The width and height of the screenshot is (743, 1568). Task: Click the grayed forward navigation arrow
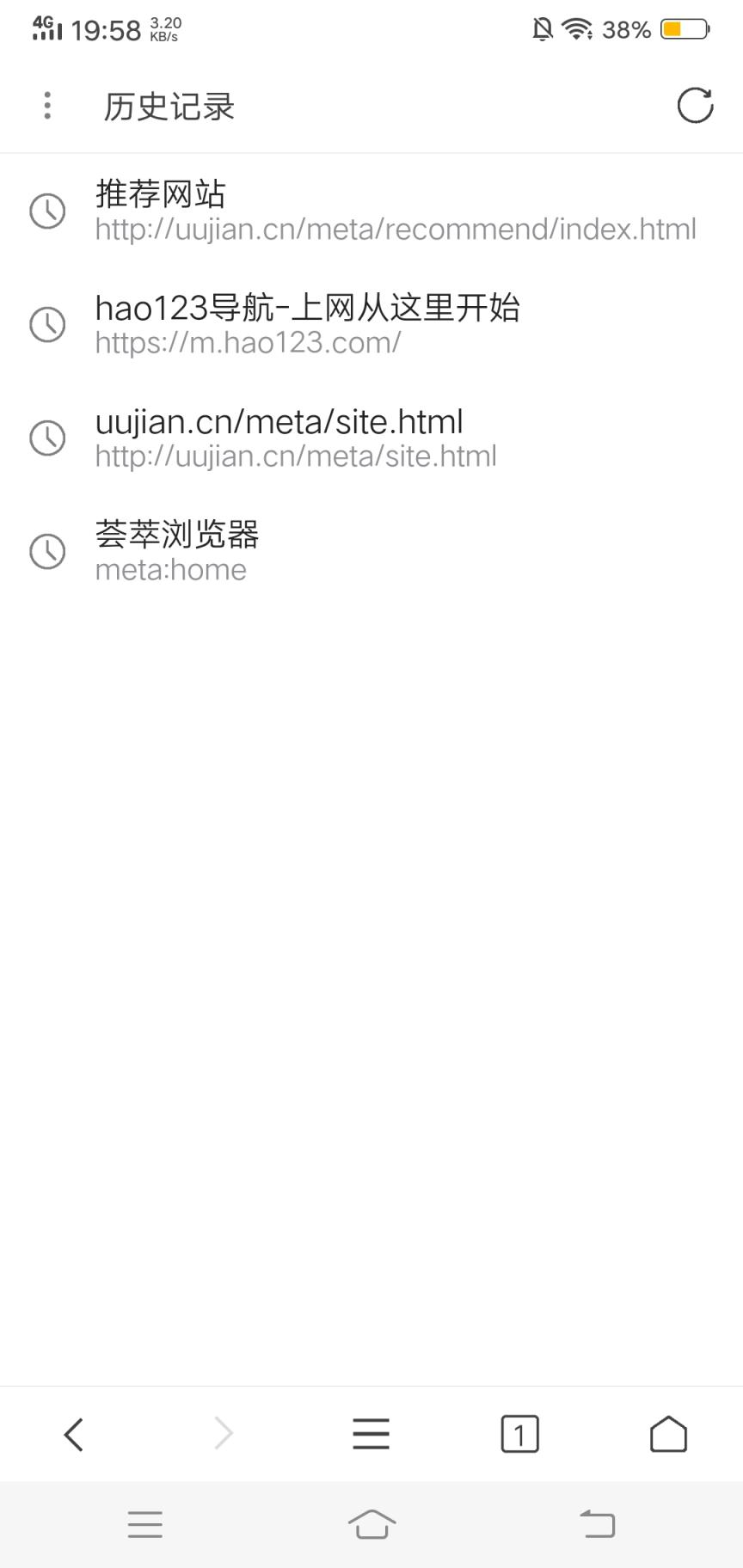(223, 1433)
